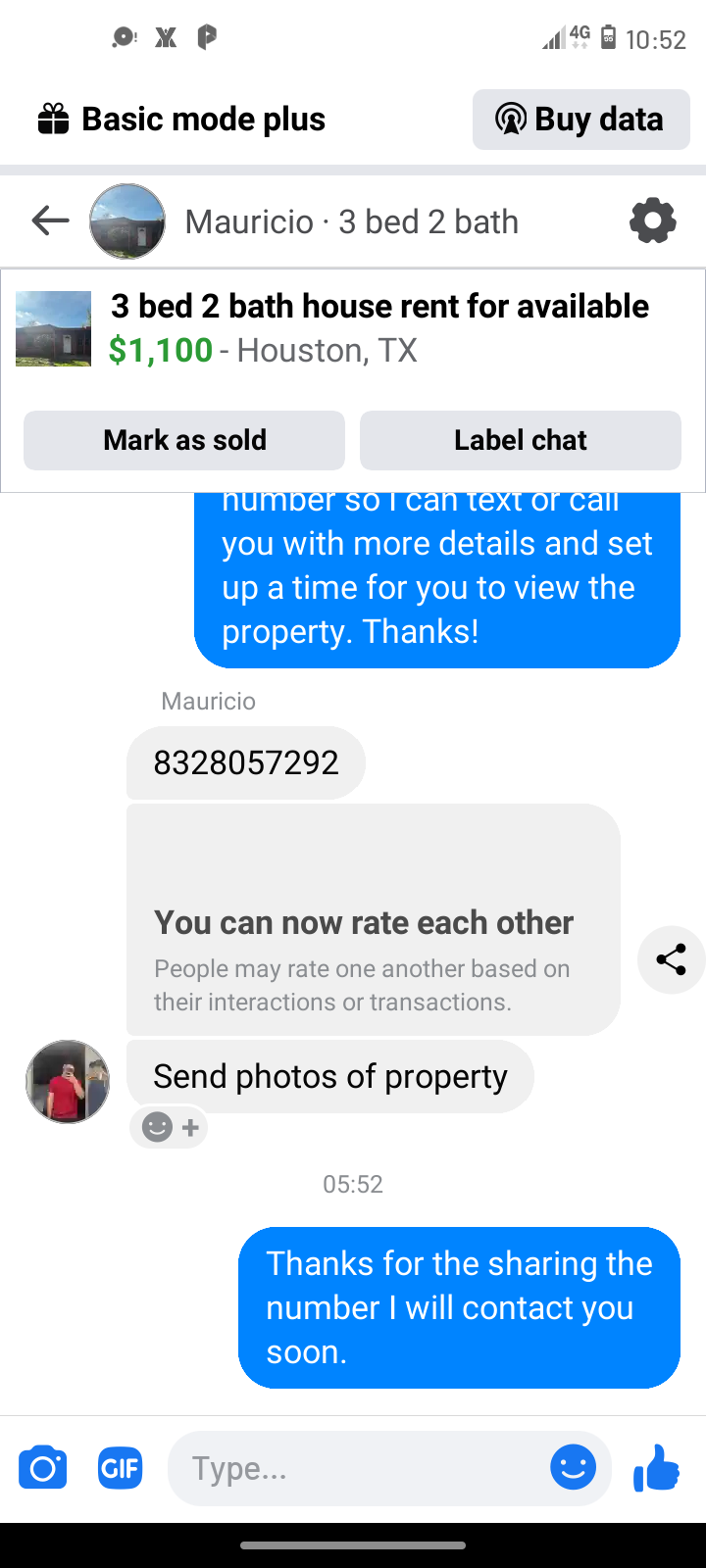
Task: Open Mauricio's chat header avatar
Action: (127, 221)
